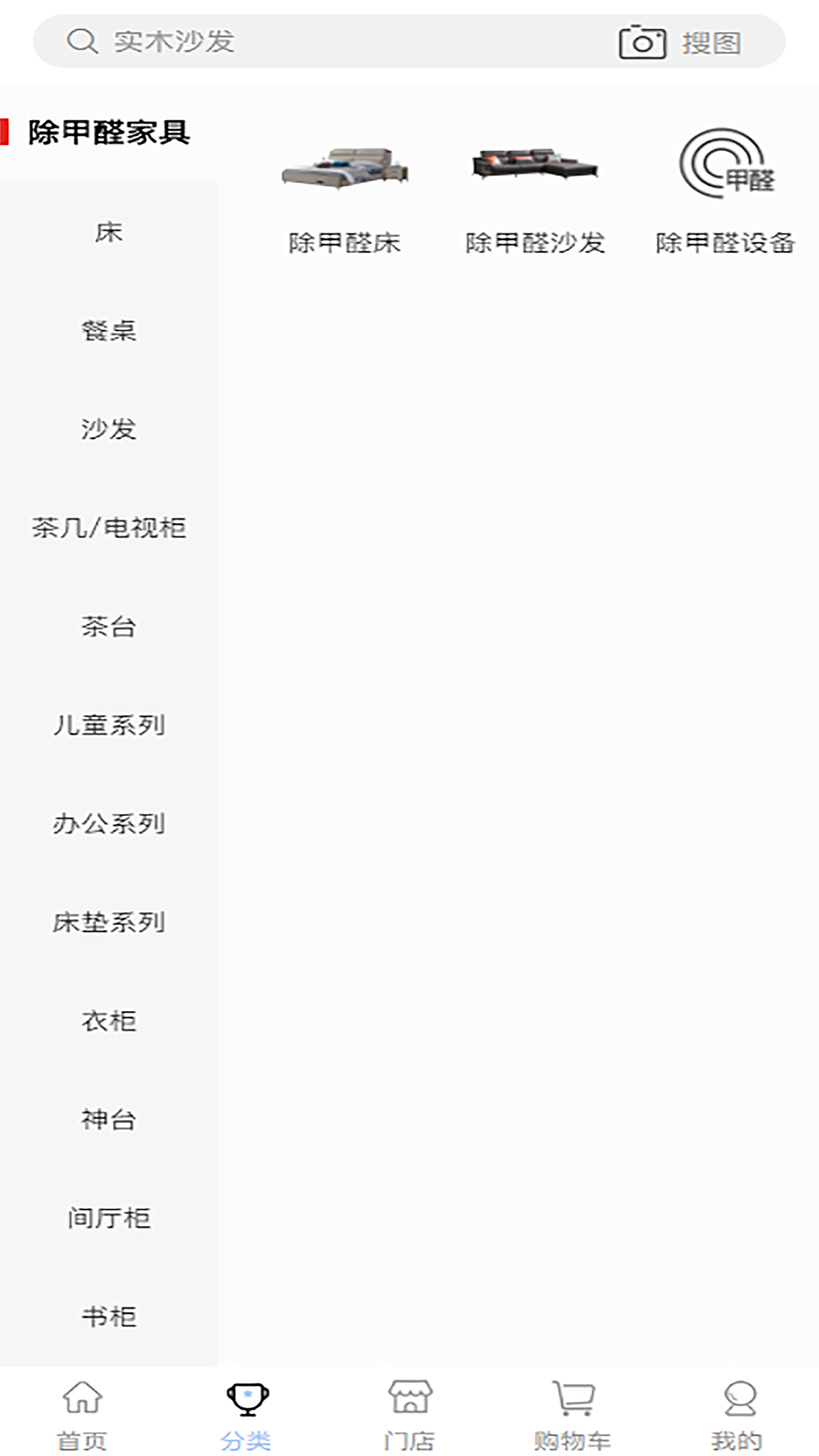Open the 搜图 camera image search

coord(679,42)
